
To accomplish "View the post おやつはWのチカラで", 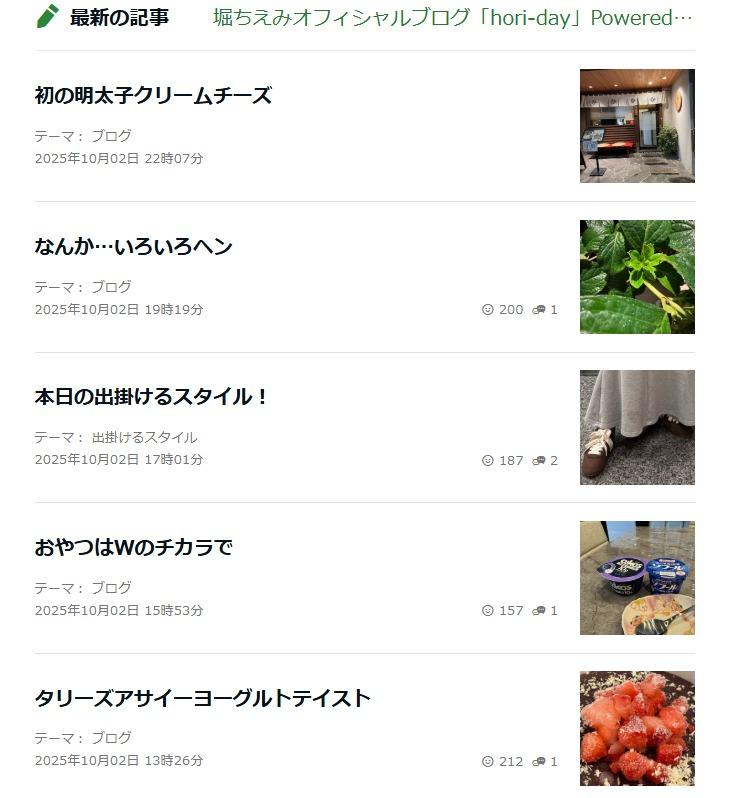I will [133, 548].
